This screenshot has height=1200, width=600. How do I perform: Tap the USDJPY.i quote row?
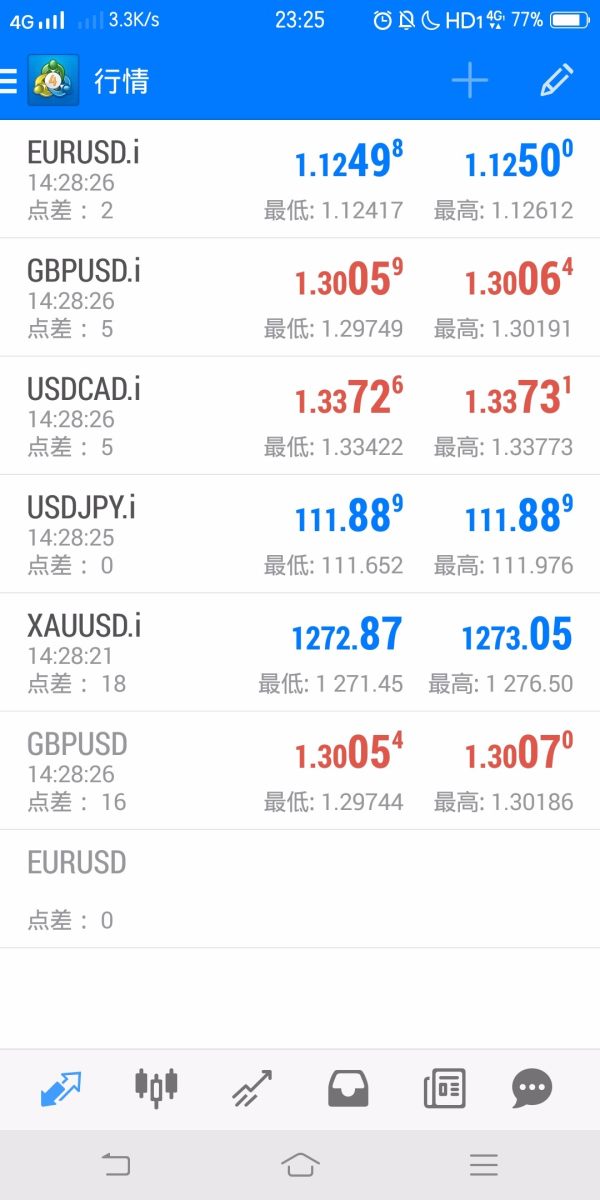click(300, 534)
